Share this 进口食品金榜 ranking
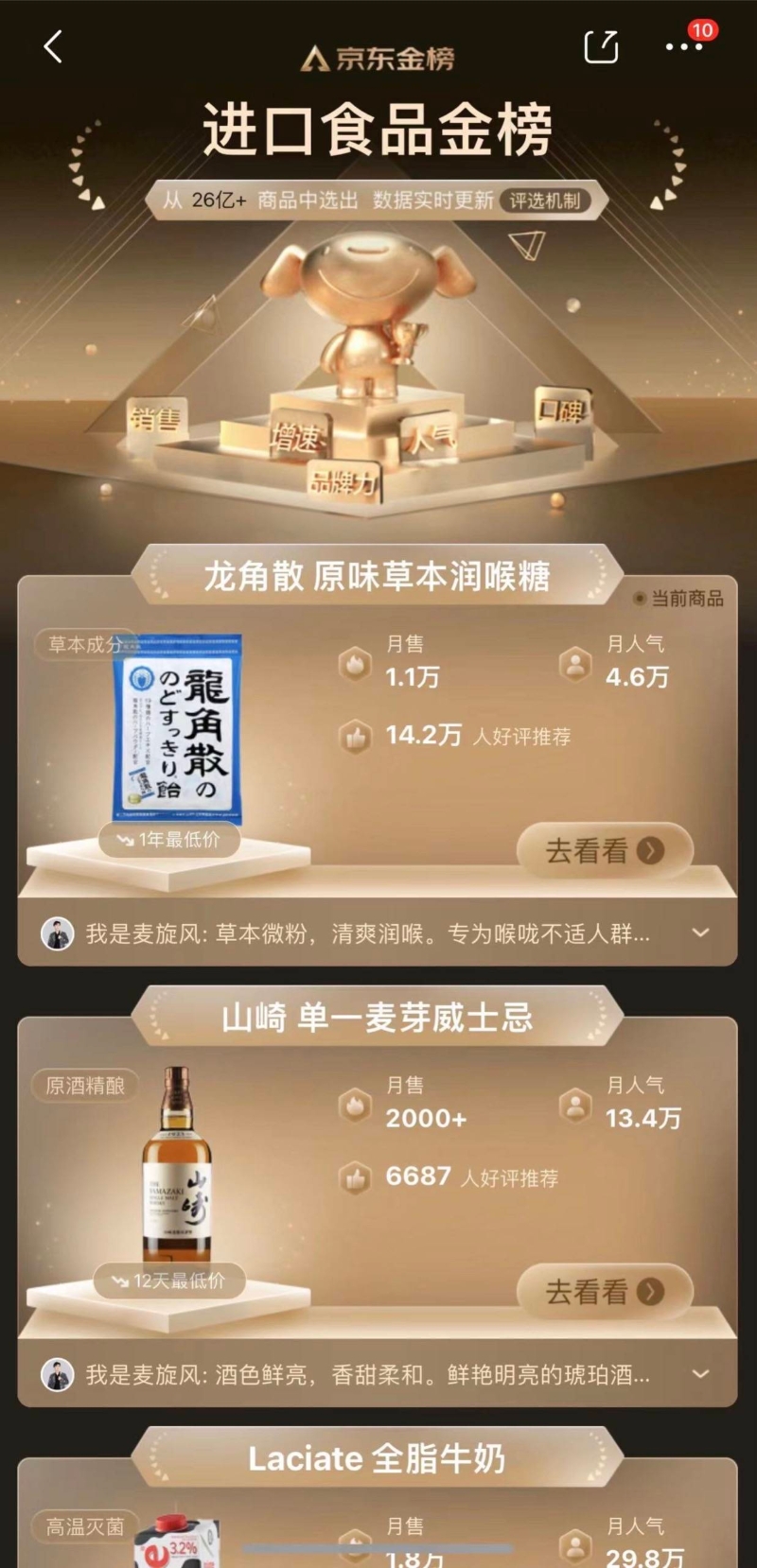 coord(601,46)
